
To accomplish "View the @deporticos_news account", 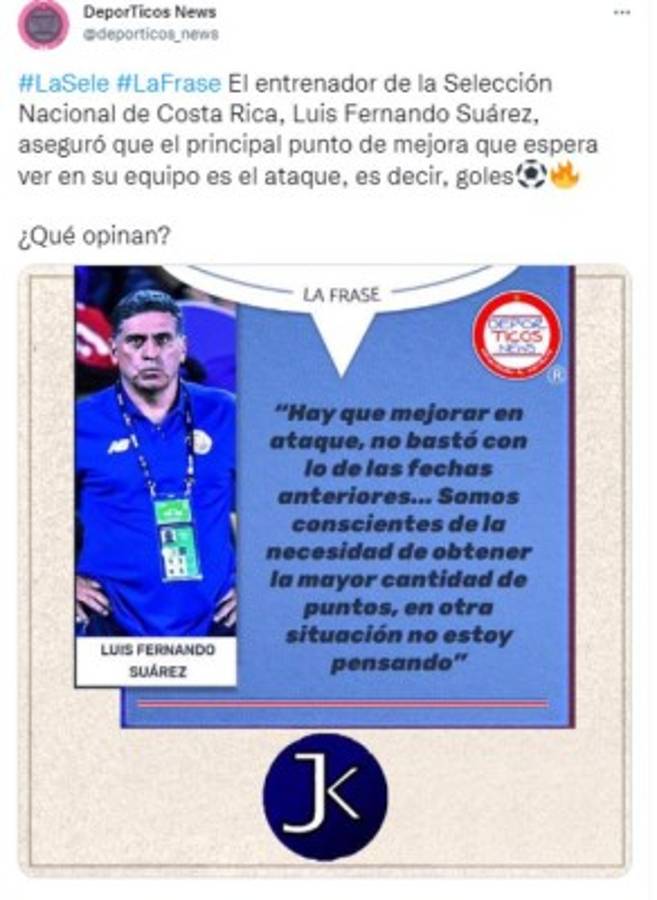I will 150,34.
